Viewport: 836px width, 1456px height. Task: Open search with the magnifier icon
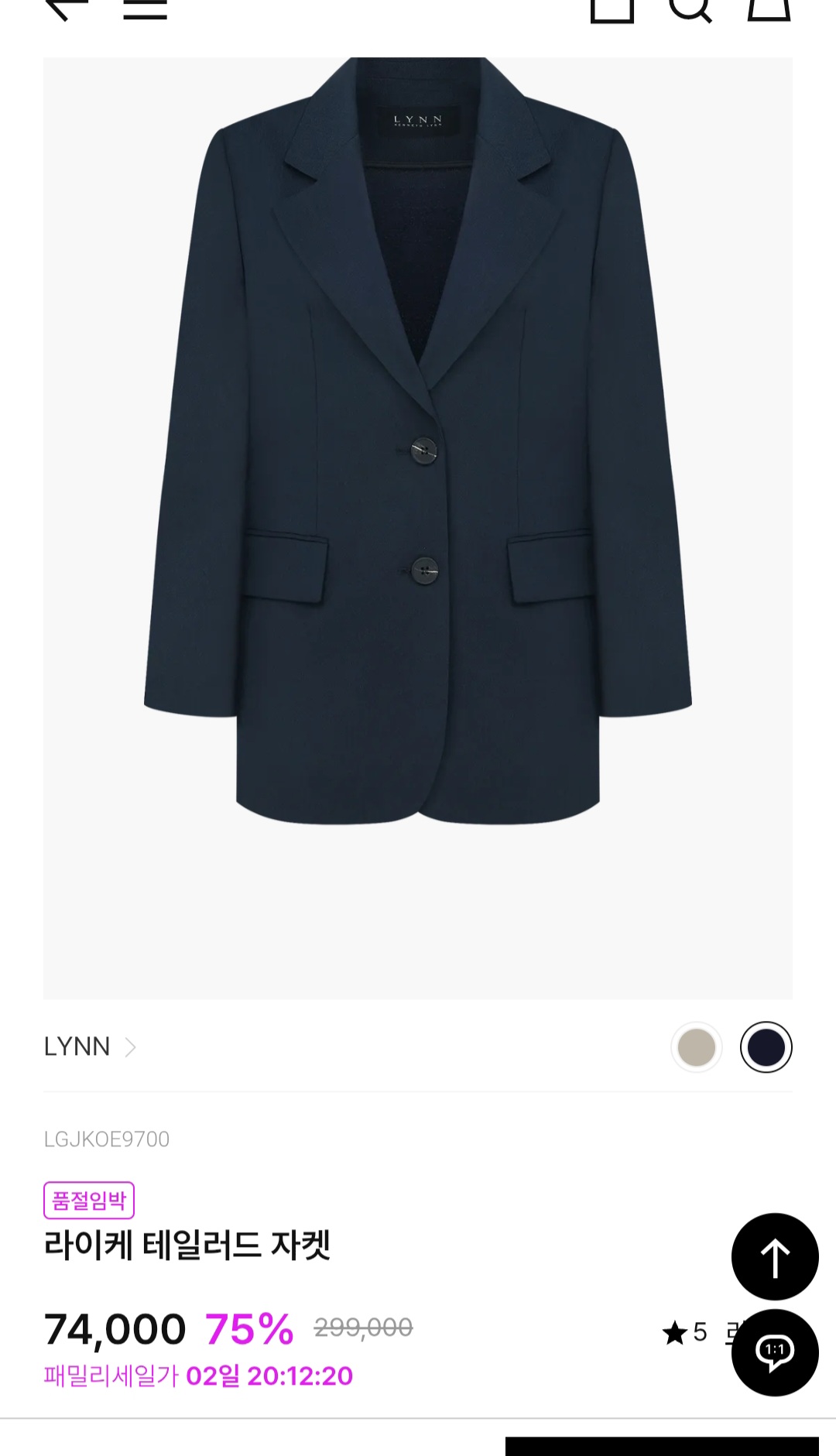click(690, 8)
